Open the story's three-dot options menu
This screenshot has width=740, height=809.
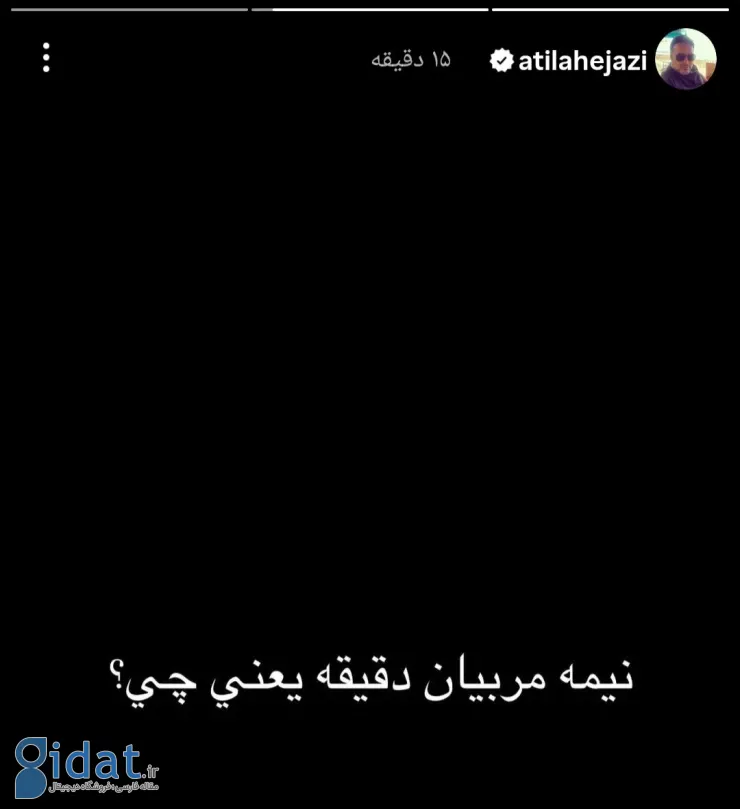click(46, 58)
